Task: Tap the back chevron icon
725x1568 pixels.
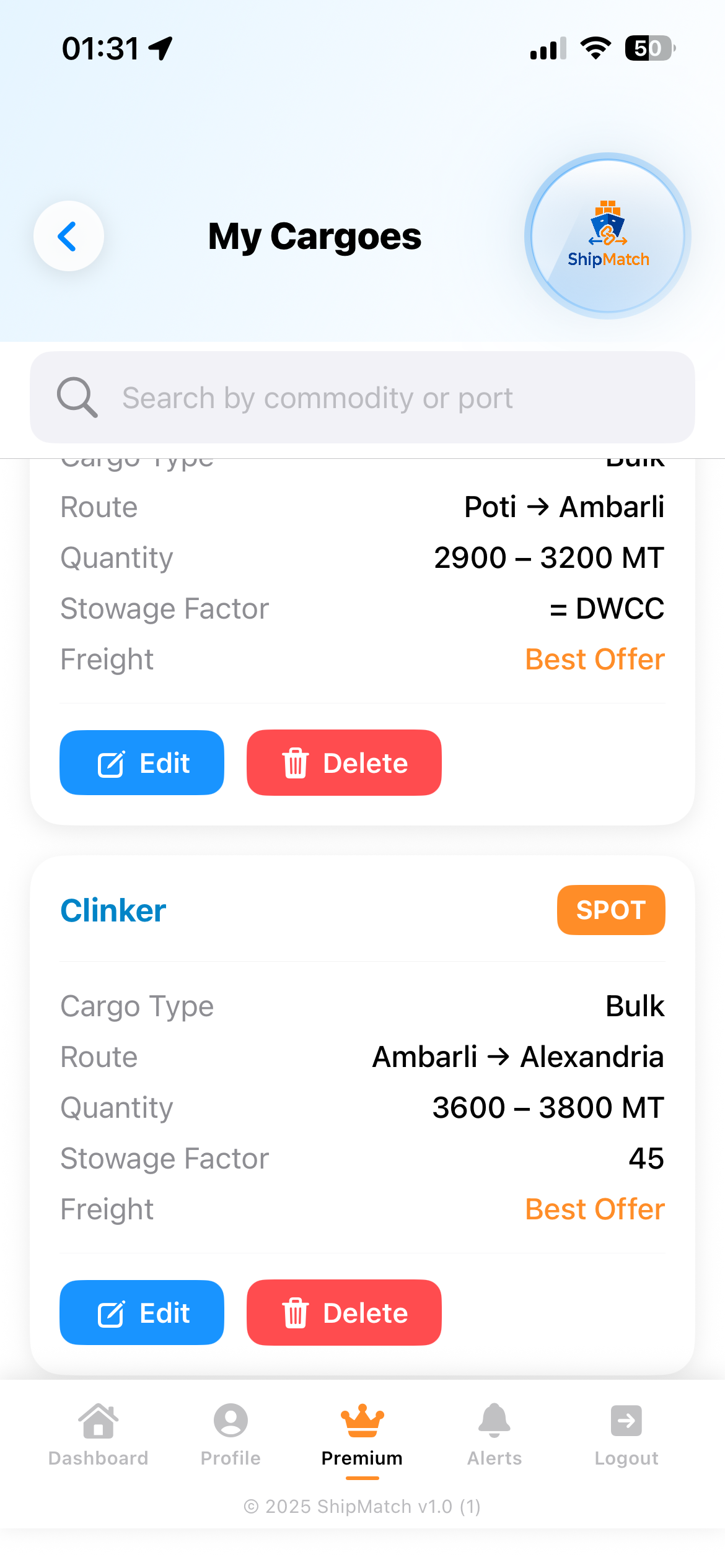Action: (68, 237)
